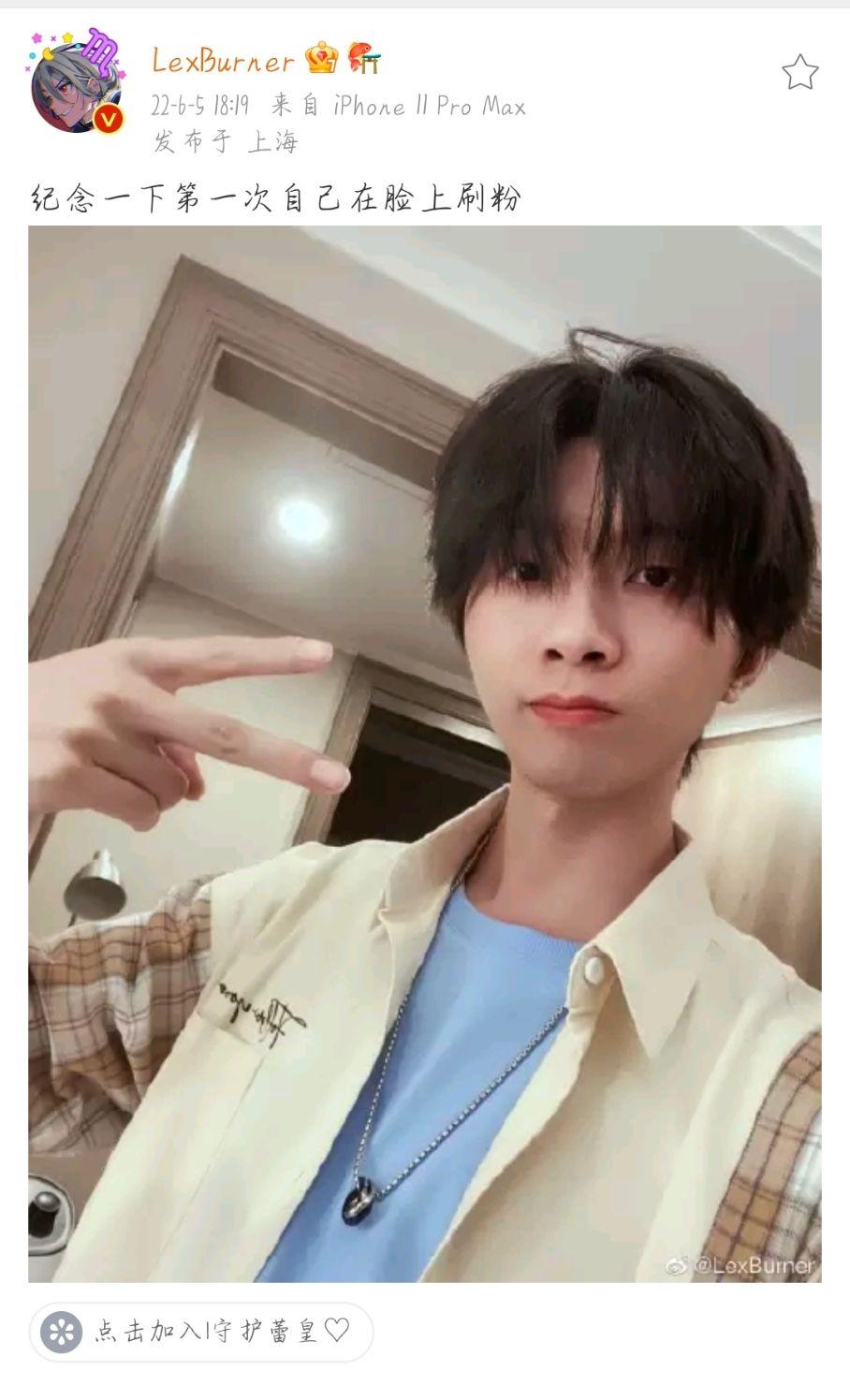
Task: Open the selfie photo in full view
Action: tap(424, 753)
